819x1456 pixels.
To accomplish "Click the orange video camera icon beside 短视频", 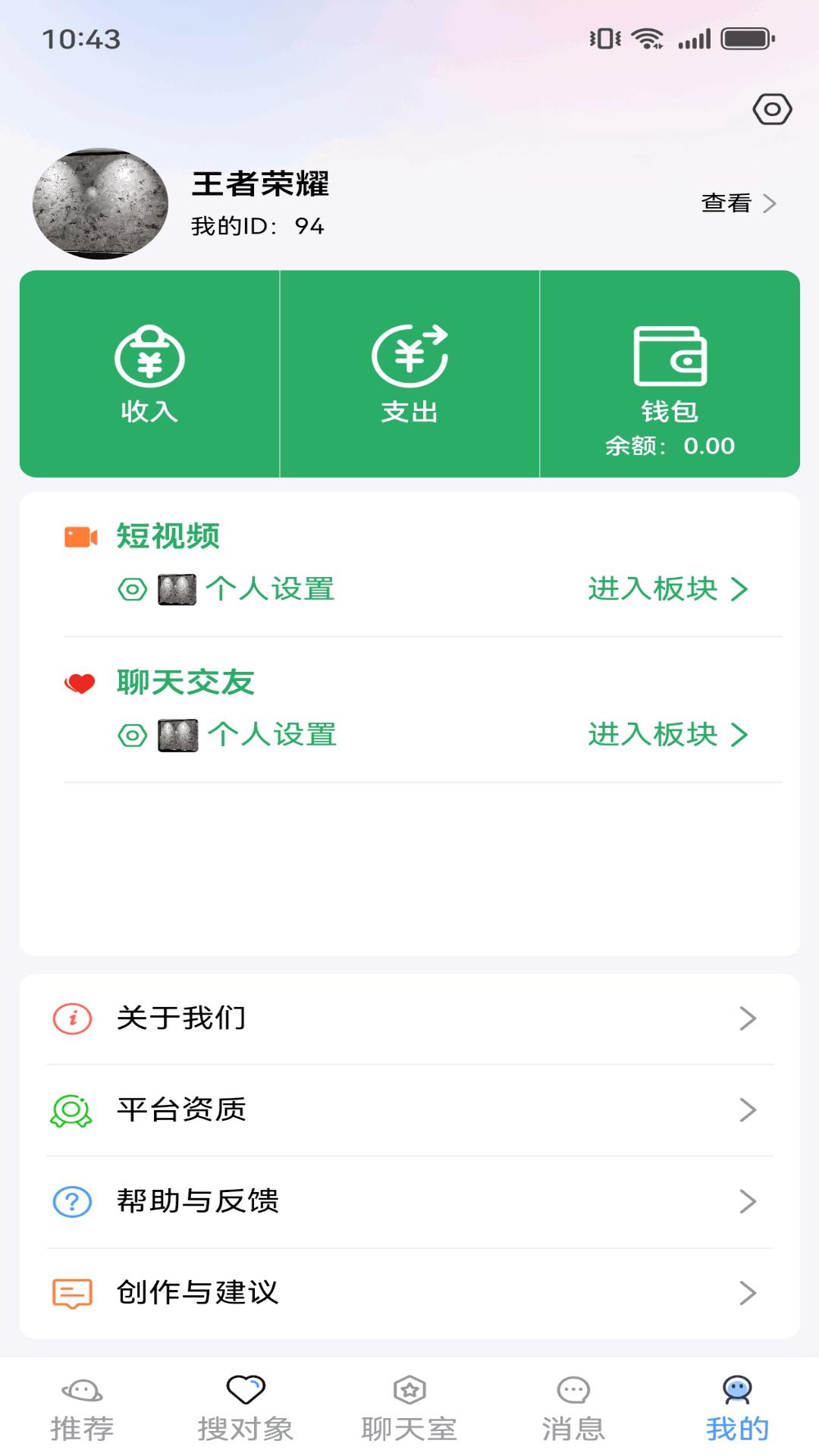I will coord(81,535).
